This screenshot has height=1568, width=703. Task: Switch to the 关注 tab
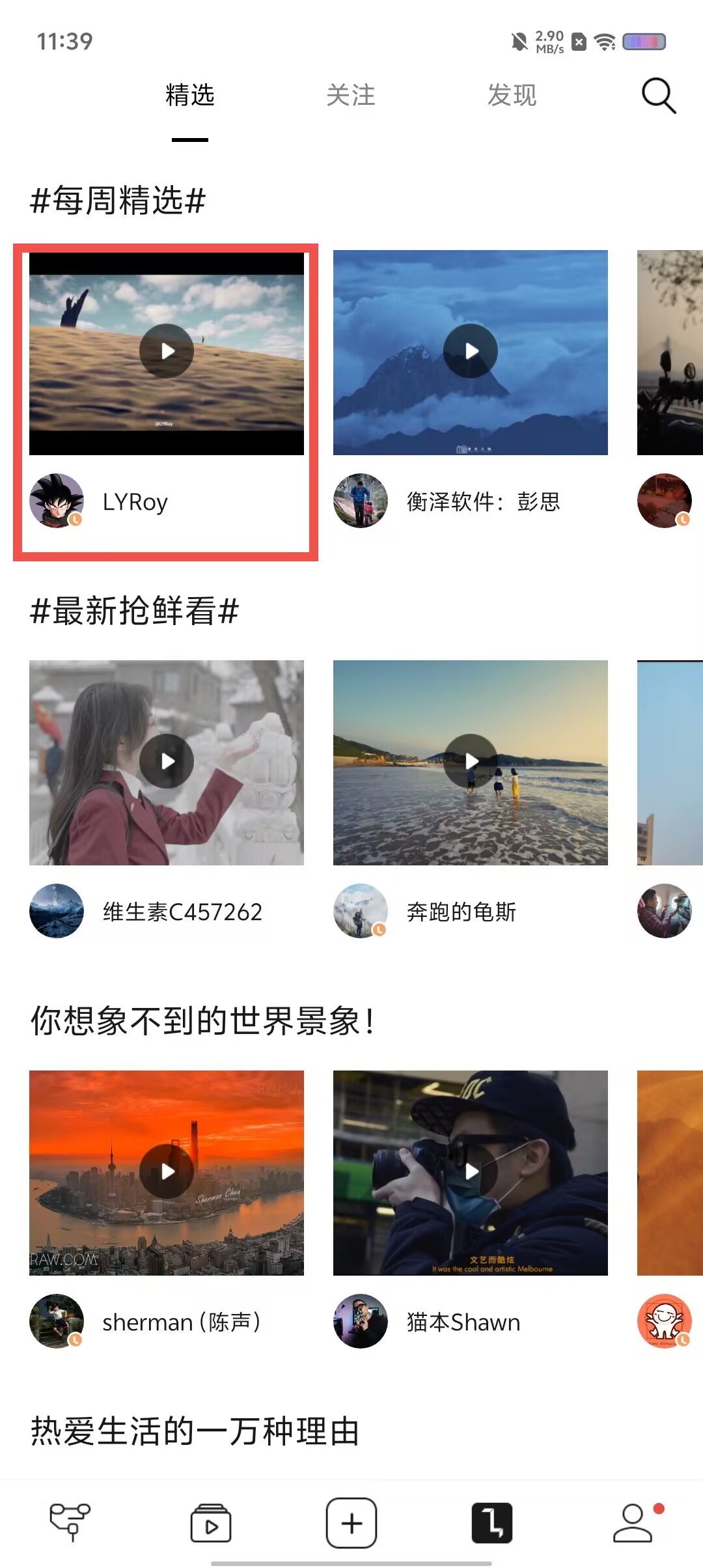click(350, 96)
